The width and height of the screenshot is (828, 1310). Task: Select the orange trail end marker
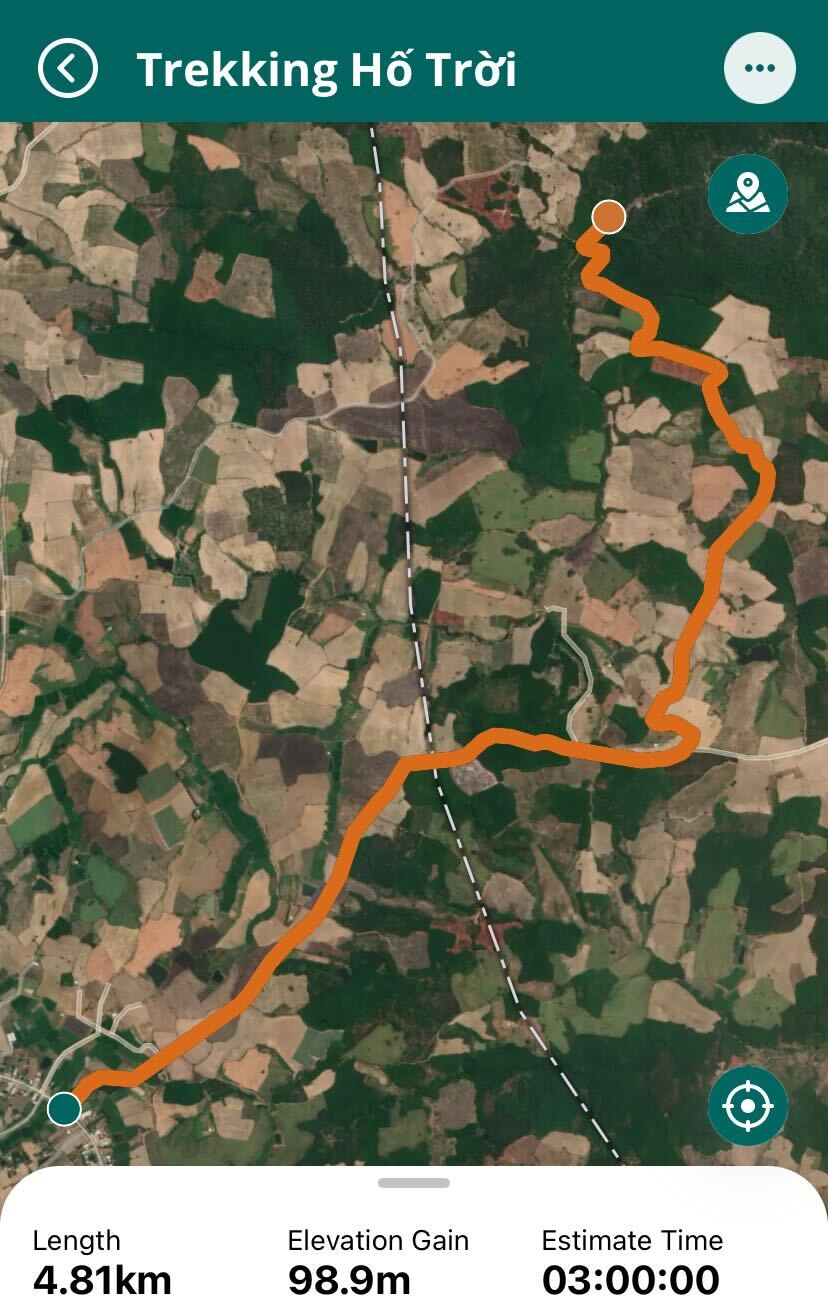[x=608, y=216]
